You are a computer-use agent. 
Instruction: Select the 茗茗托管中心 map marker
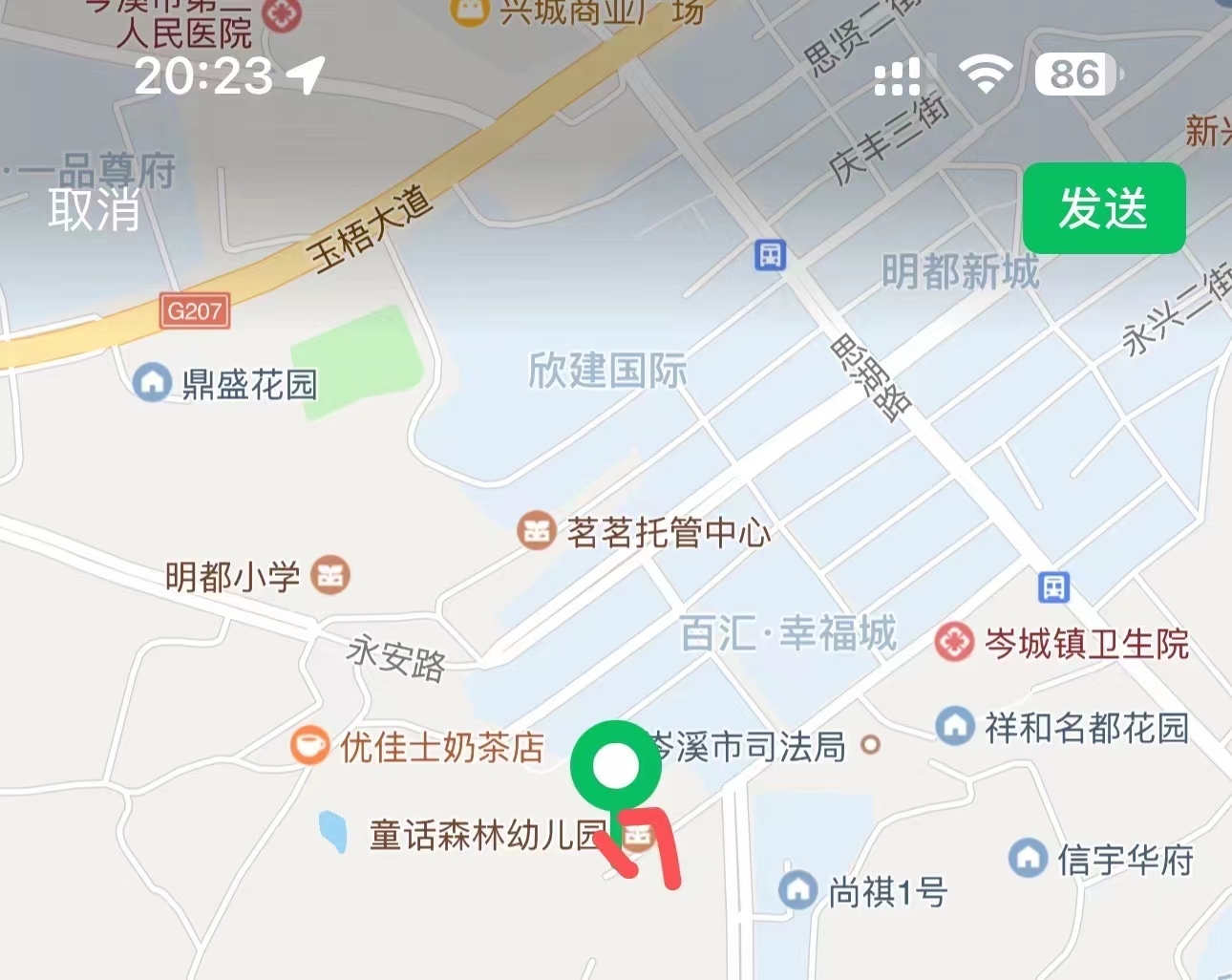[537, 530]
